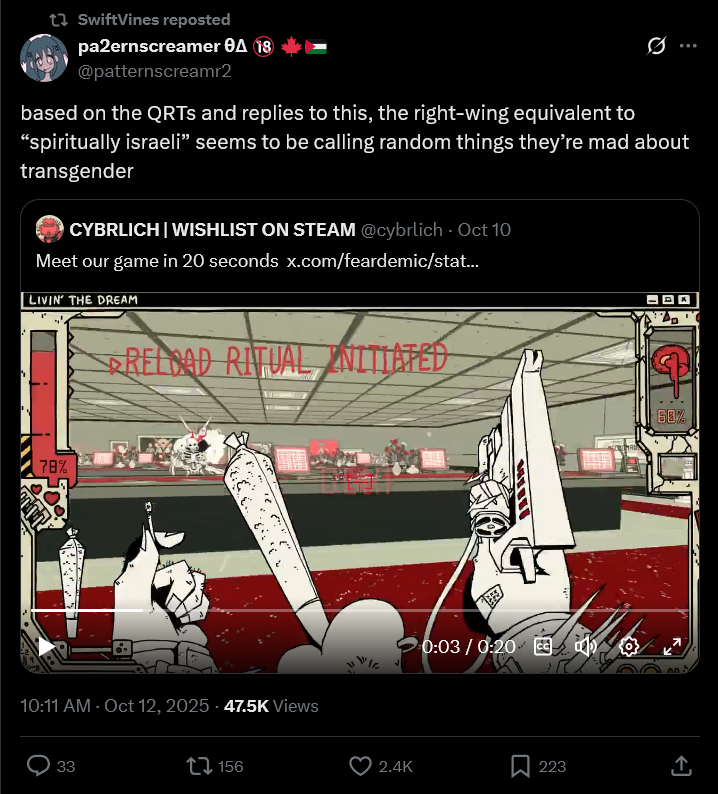Seek along the video progress bar
The image size is (718, 794).
point(360,611)
